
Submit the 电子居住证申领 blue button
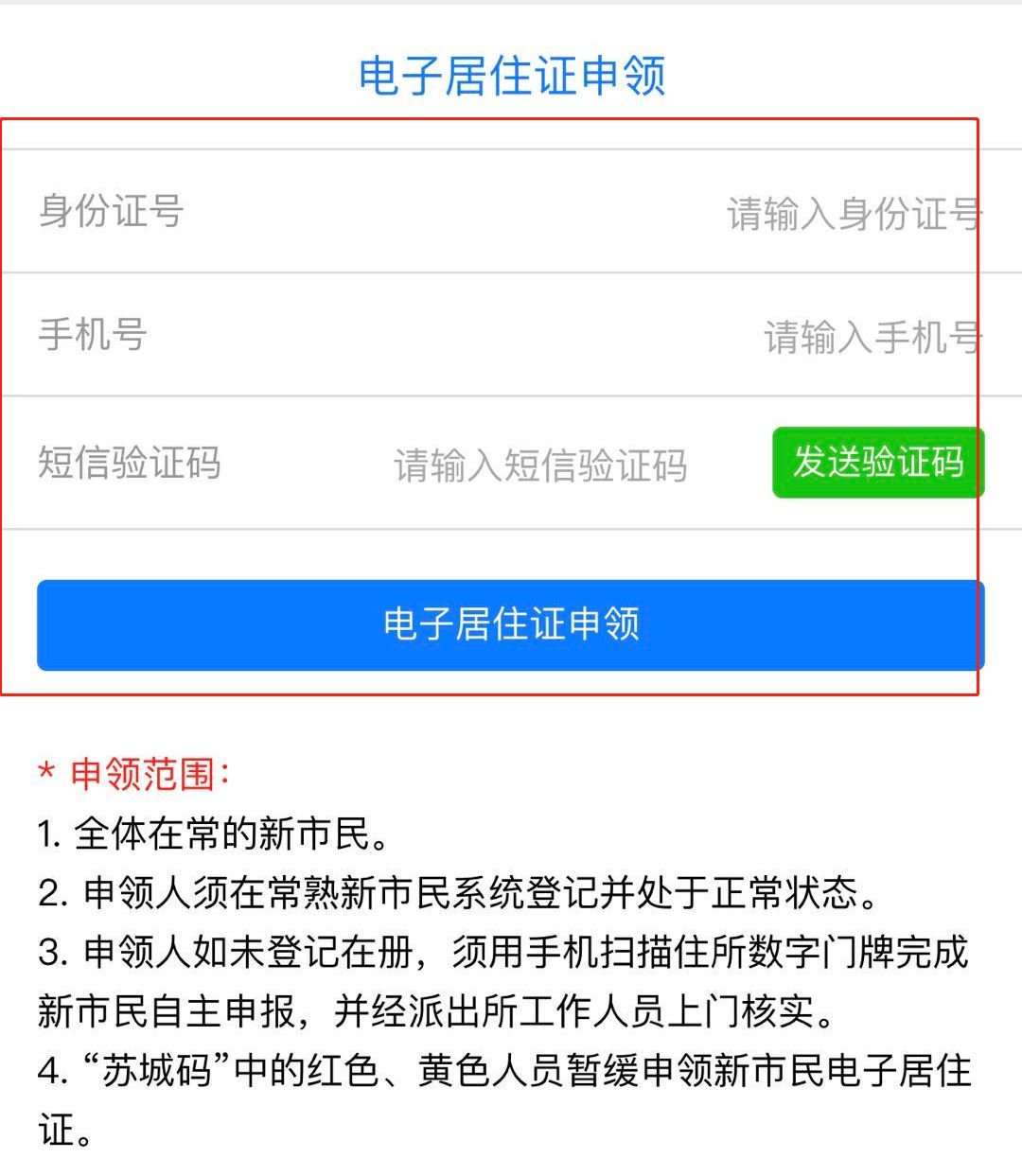(x=511, y=625)
